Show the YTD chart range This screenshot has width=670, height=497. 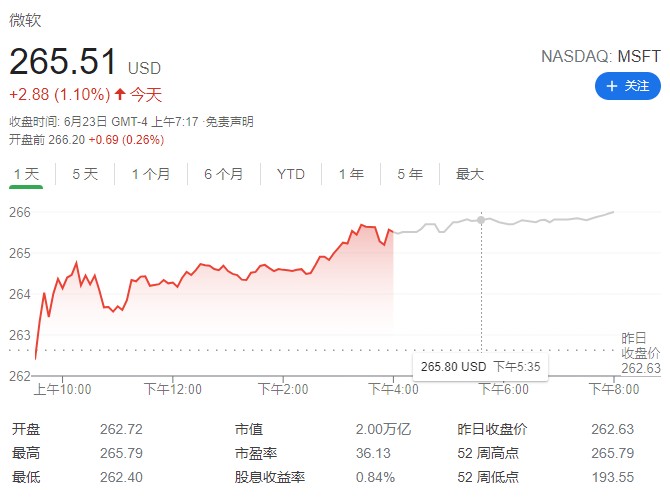pyautogui.click(x=290, y=174)
